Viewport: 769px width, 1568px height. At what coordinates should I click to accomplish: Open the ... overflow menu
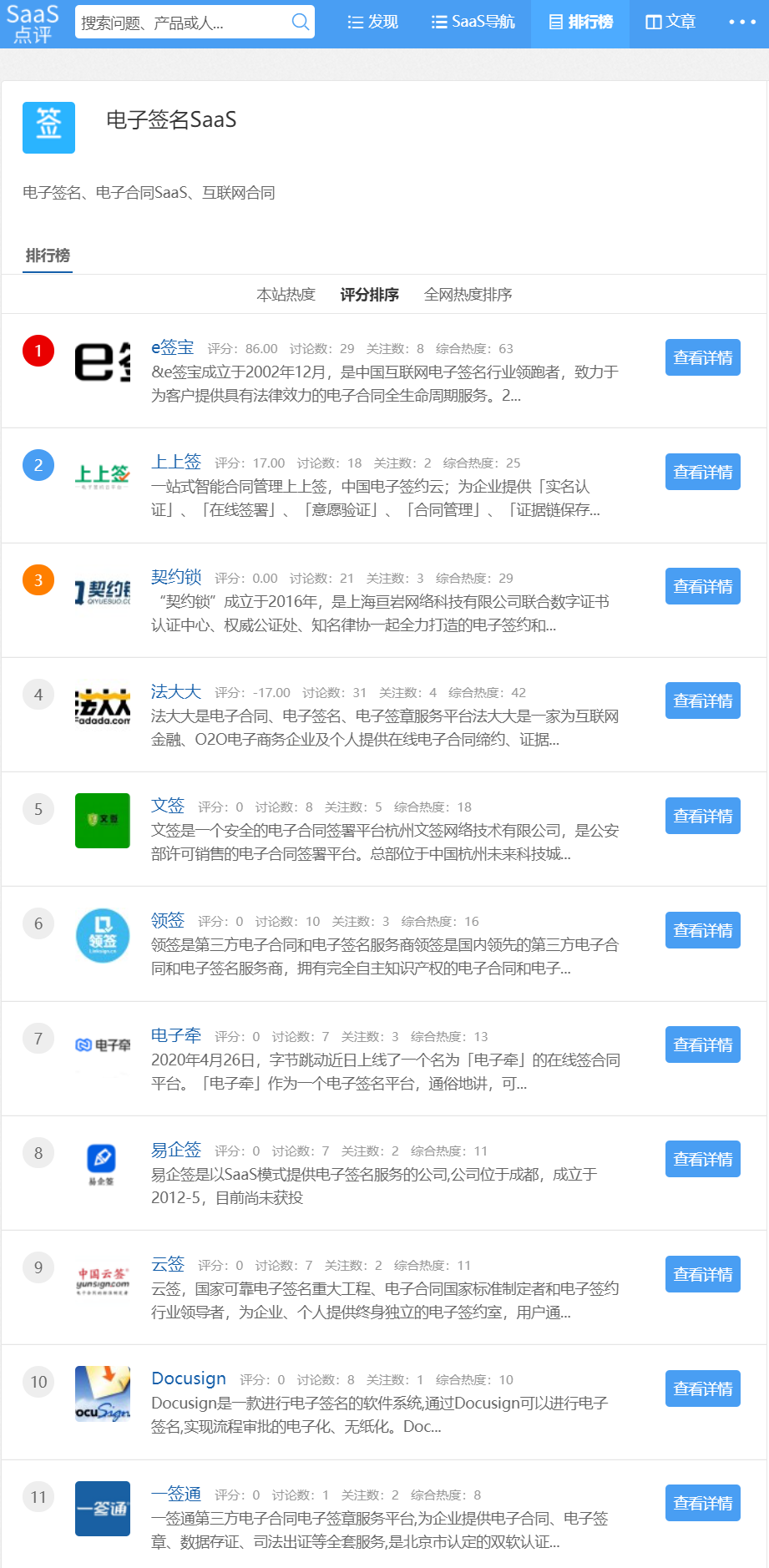pyautogui.click(x=741, y=22)
